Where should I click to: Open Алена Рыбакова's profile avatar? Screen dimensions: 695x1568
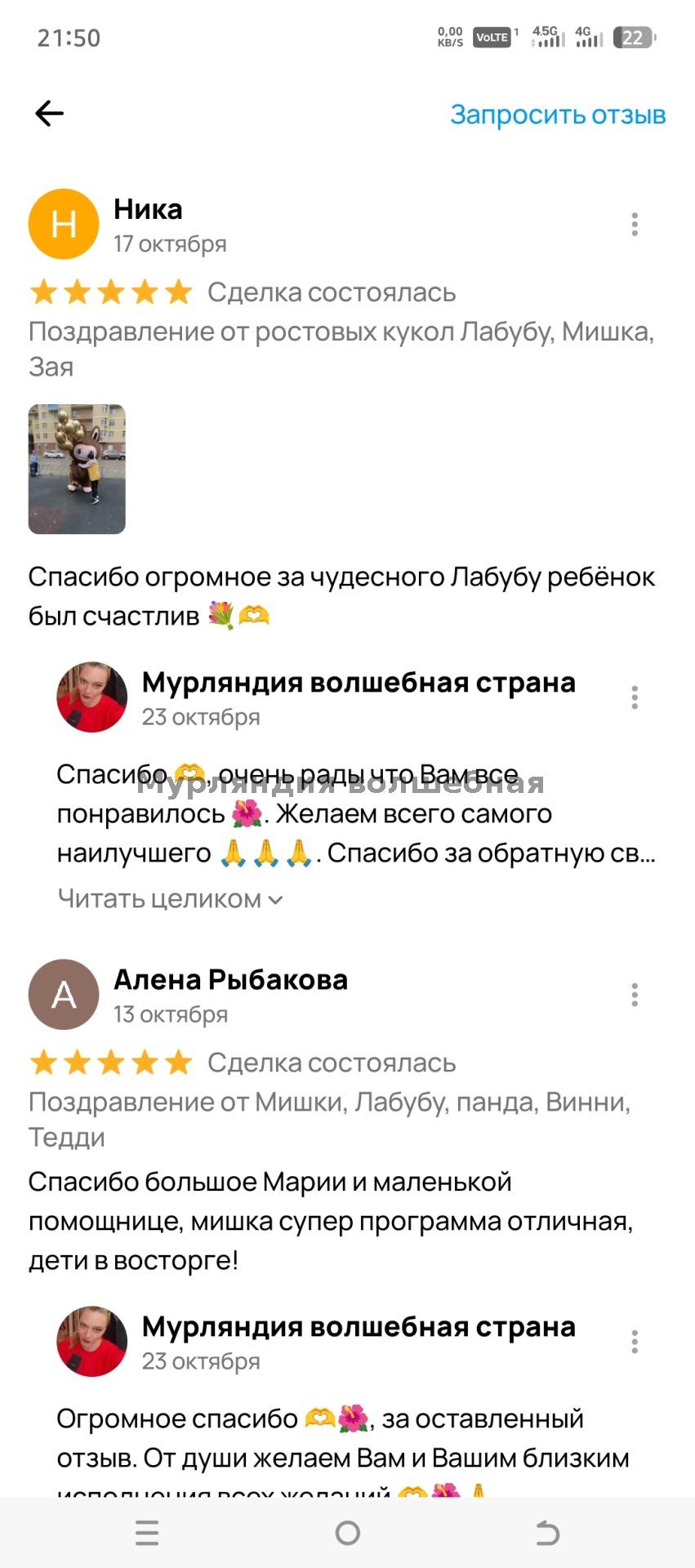pos(64,994)
